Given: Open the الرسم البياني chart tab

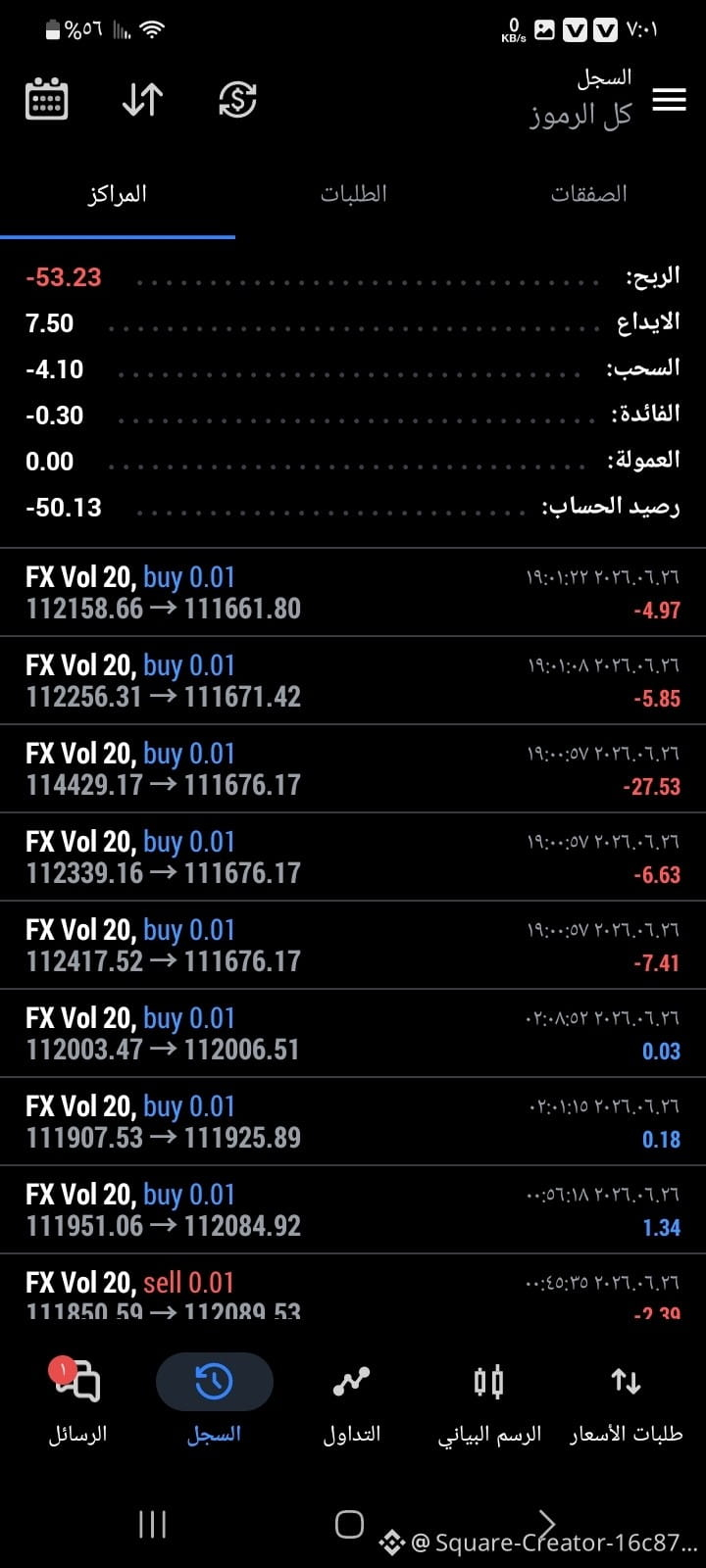Looking at the screenshot, I should tap(489, 1401).
